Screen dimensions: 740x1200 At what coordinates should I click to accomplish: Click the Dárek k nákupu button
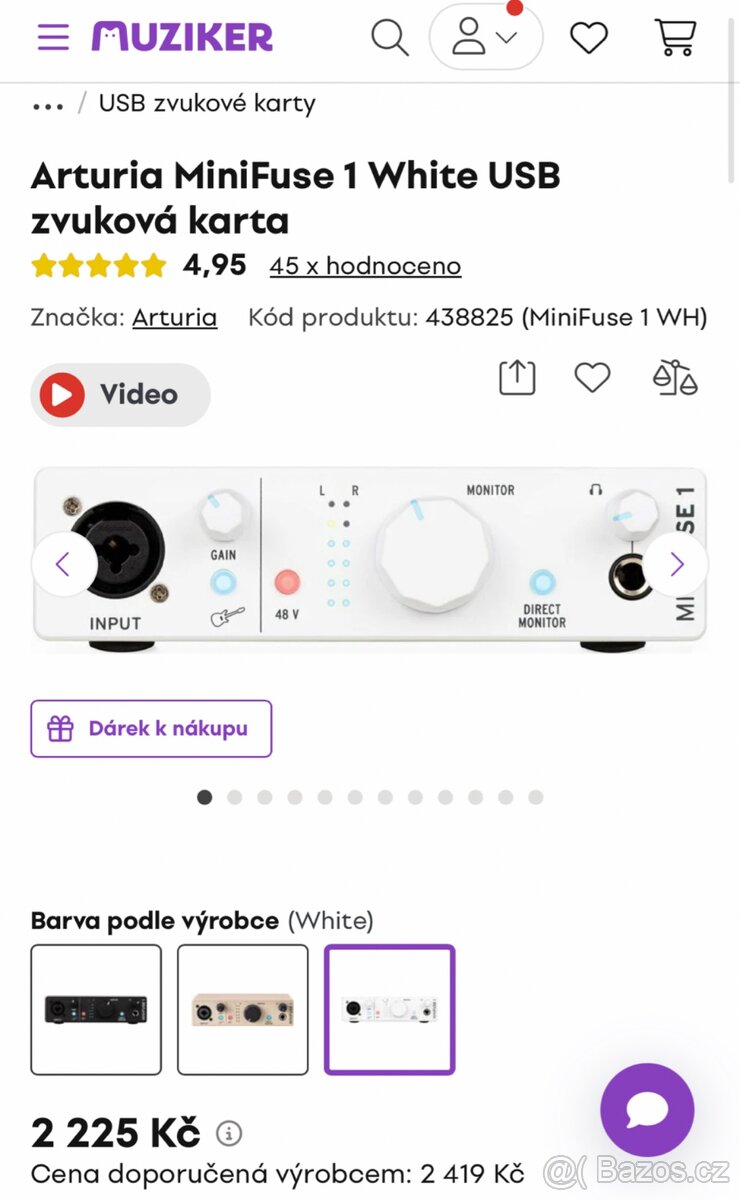point(151,728)
